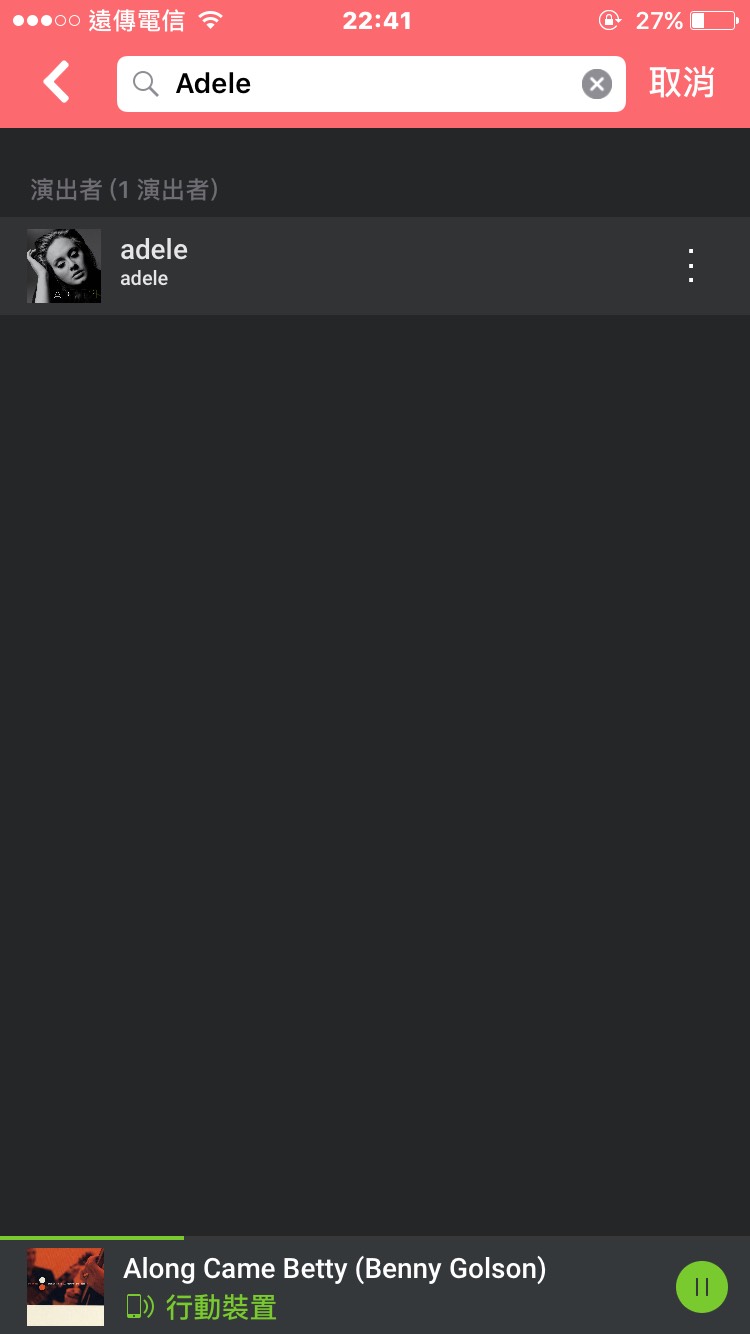This screenshot has height=1334, width=750.
Task: Select the 行動裝置 playback device
Action: click(x=202, y=1307)
